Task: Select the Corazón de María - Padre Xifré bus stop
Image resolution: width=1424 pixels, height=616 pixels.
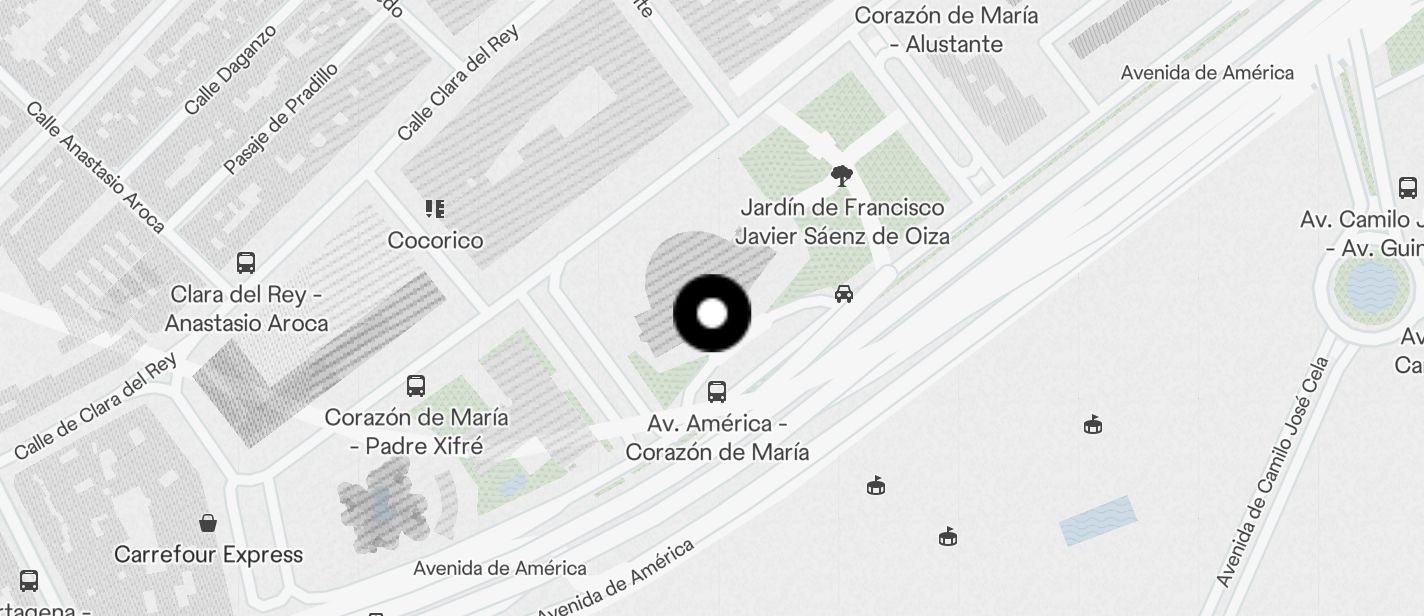Action: point(416,386)
